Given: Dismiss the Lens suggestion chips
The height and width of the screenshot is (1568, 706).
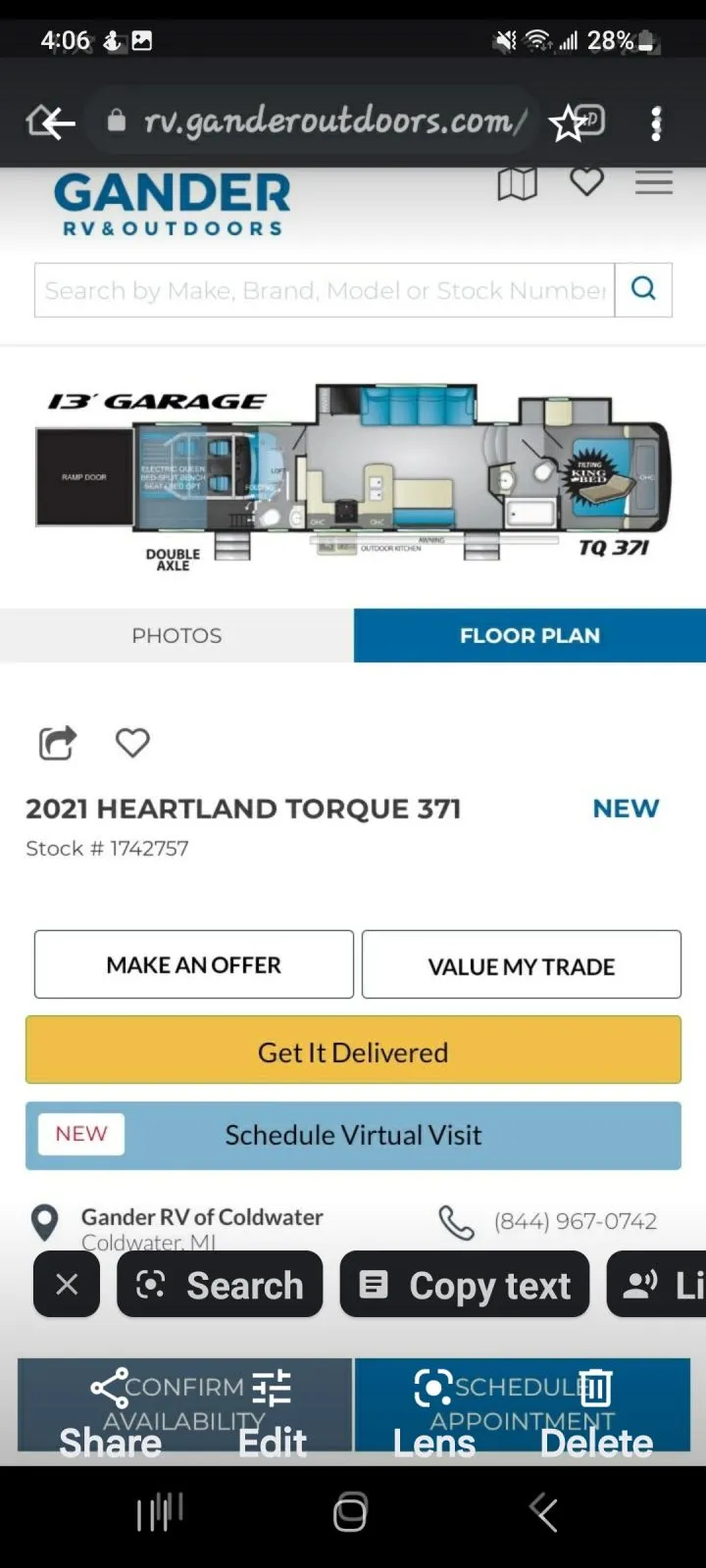Looking at the screenshot, I should pos(67,1284).
